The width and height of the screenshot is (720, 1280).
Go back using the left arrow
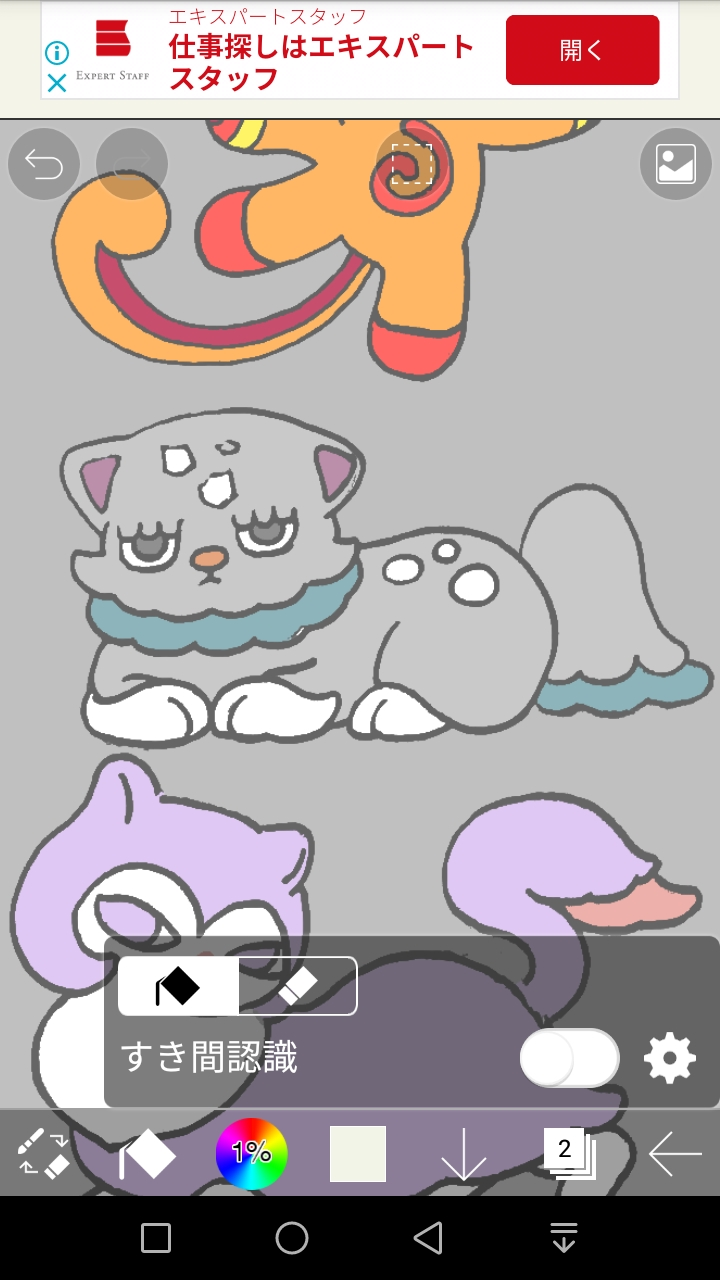(675, 1154)
